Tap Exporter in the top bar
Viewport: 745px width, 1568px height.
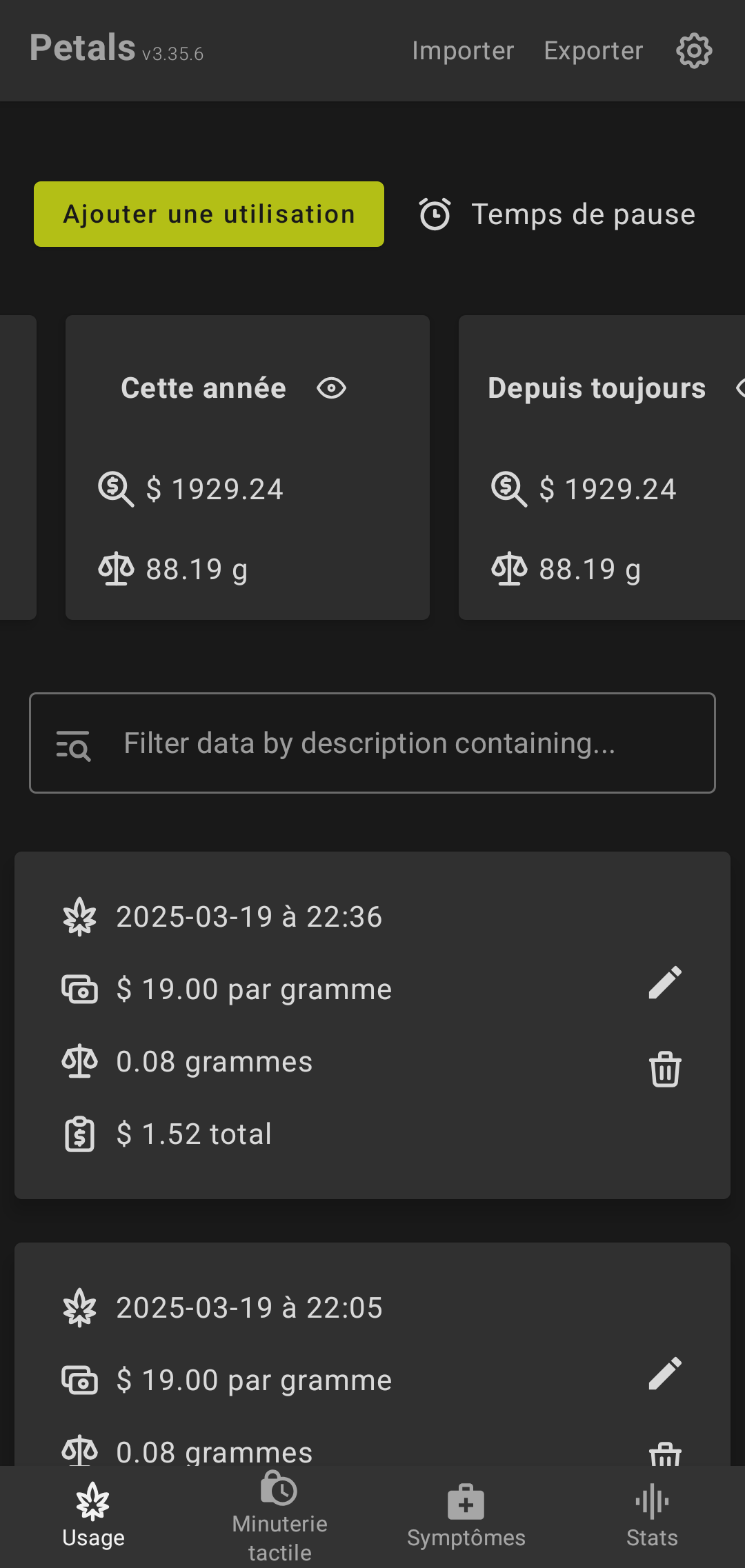point(593,50)
